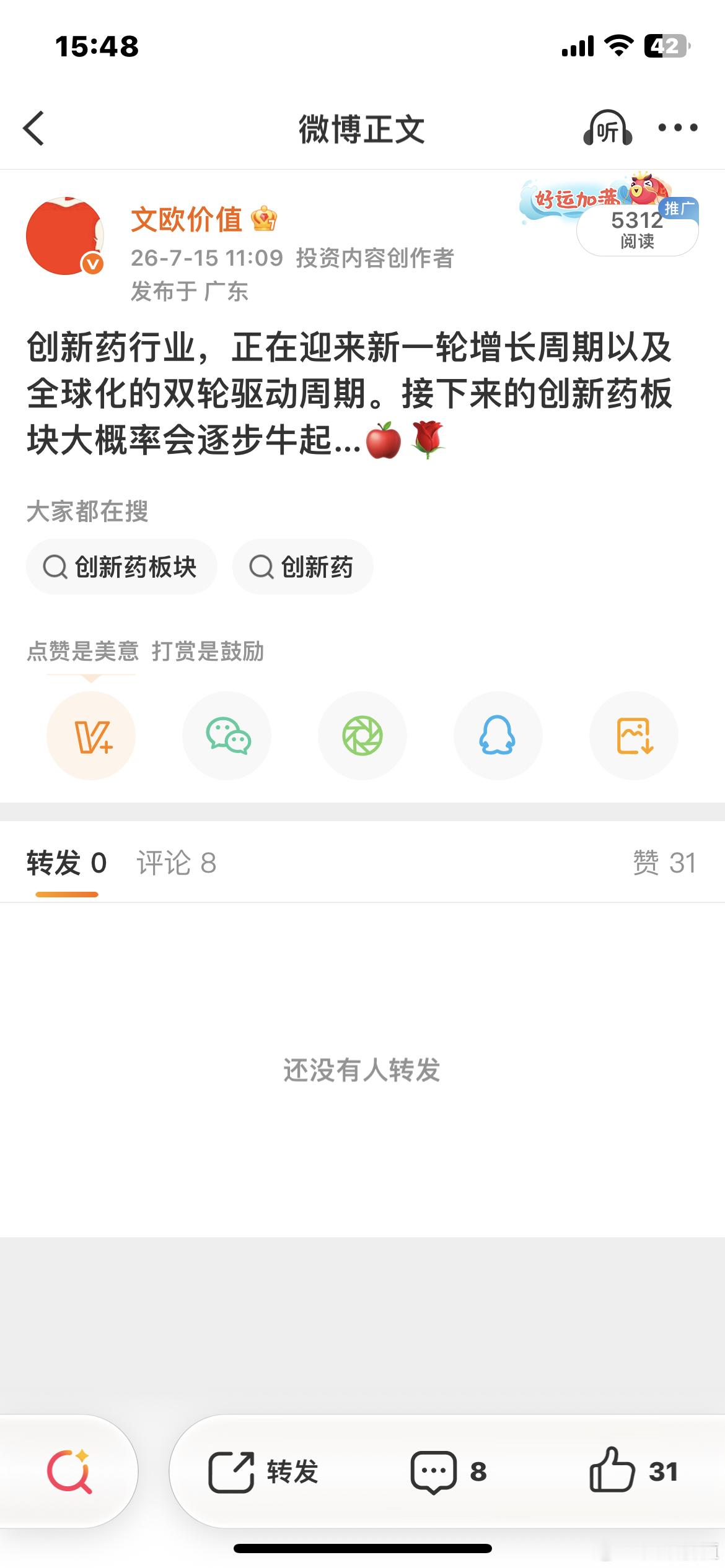The height and width of the screenshot is (1568, 725).
Task: Switch to the 转发 0 tab
Action: click(x=67, y=863)
